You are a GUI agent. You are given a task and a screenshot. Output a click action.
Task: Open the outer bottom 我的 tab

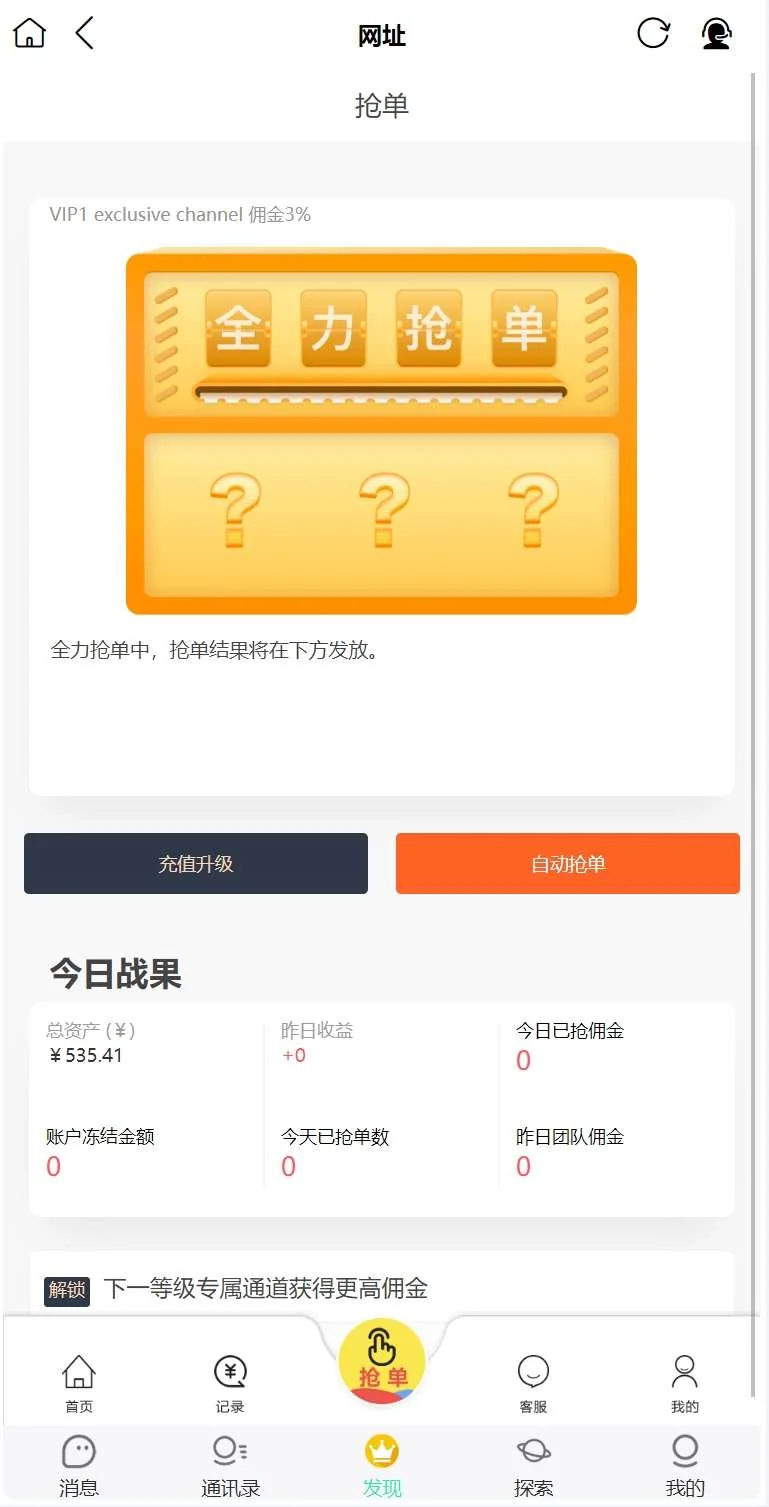[x=685, y=1464]
